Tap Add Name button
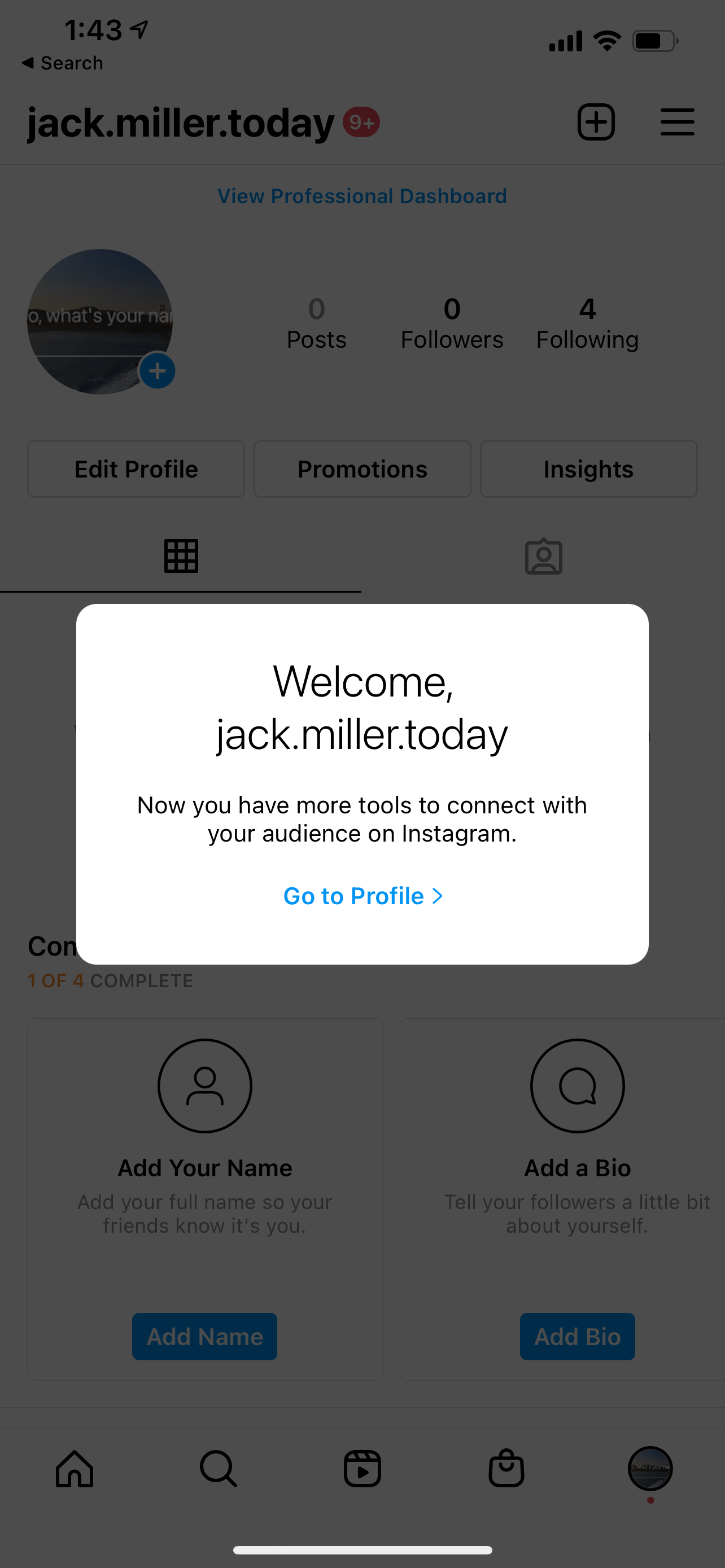Screen dimensions: 725x1568 204,1337
